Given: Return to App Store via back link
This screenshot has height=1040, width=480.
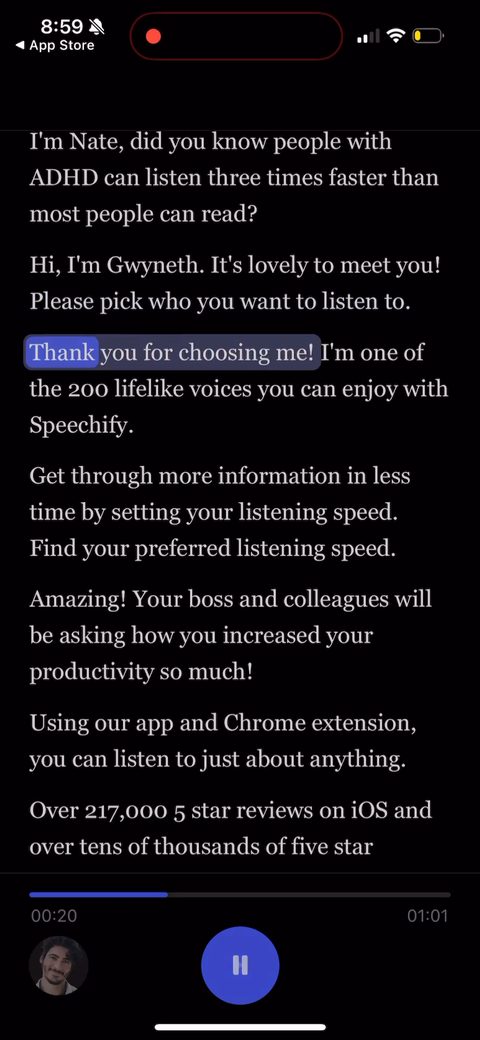Looking at the screenshot, I should click(54, 46).
